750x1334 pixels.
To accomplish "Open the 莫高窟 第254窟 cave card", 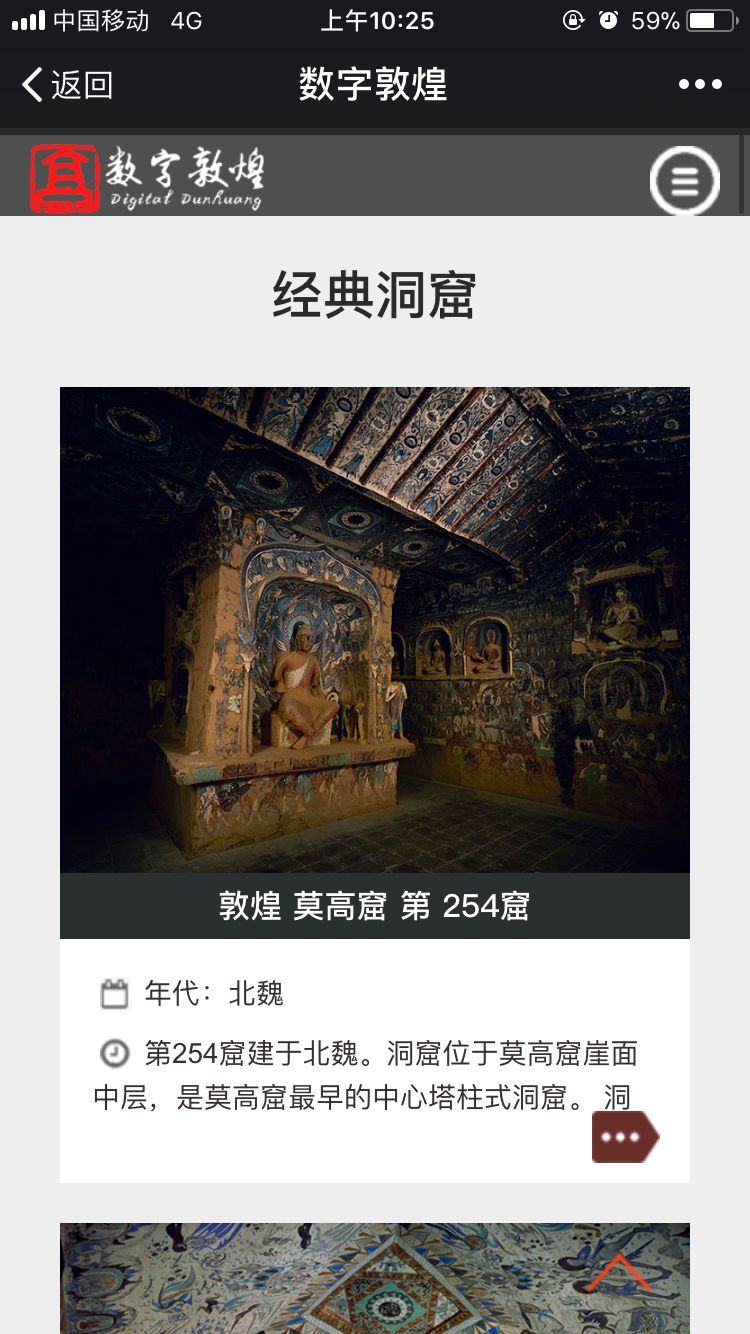I will [x=375, y=630].
